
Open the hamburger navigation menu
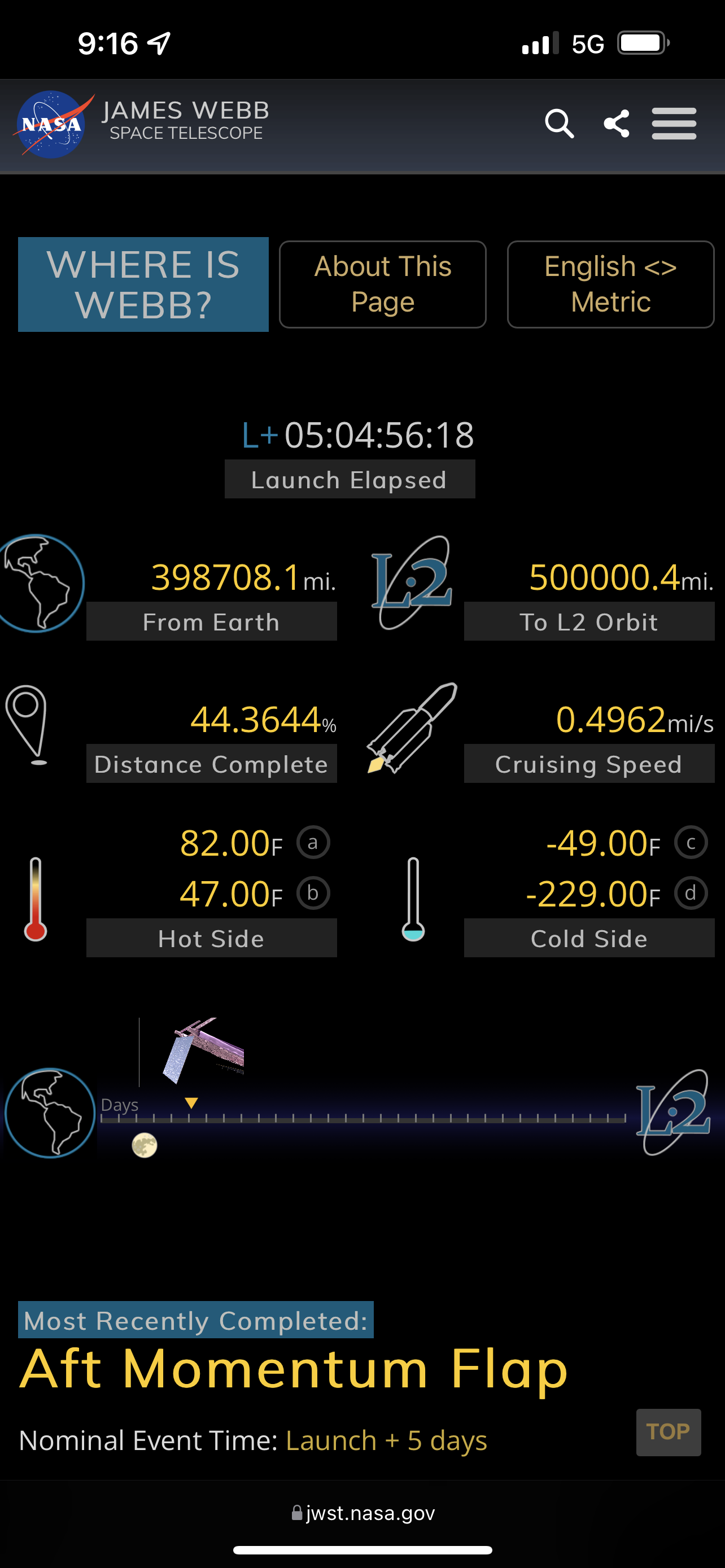(x=673, y=124)
